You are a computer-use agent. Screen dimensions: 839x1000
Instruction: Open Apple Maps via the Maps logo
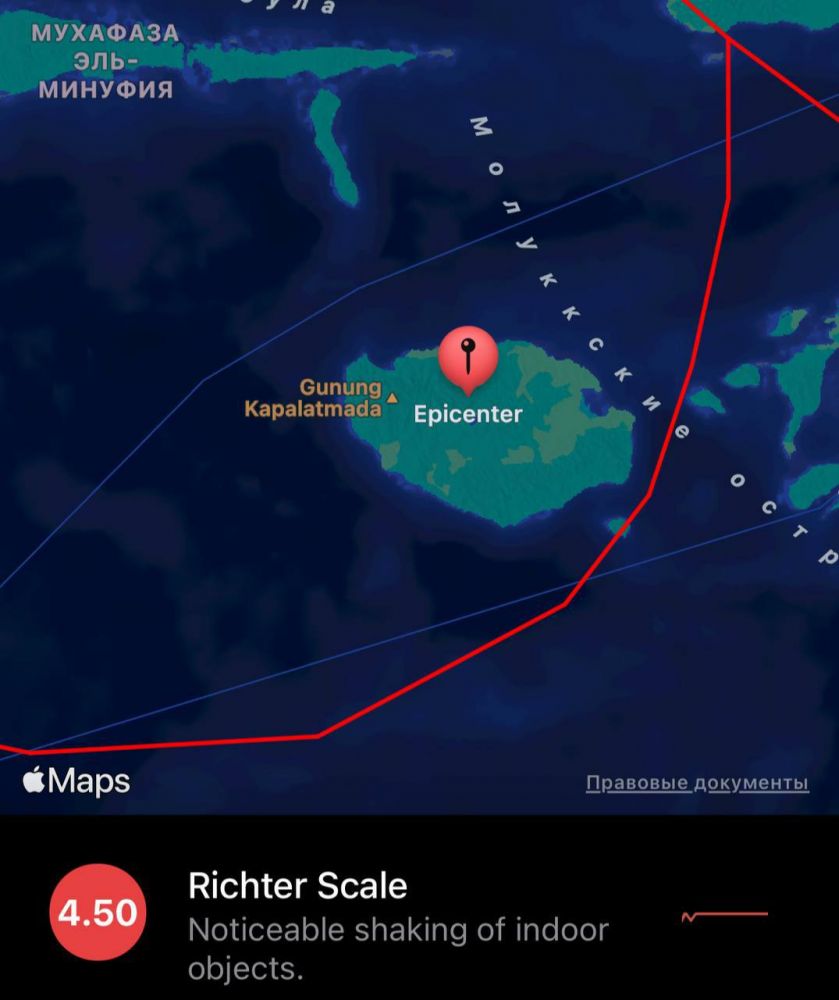click(76, 780)
